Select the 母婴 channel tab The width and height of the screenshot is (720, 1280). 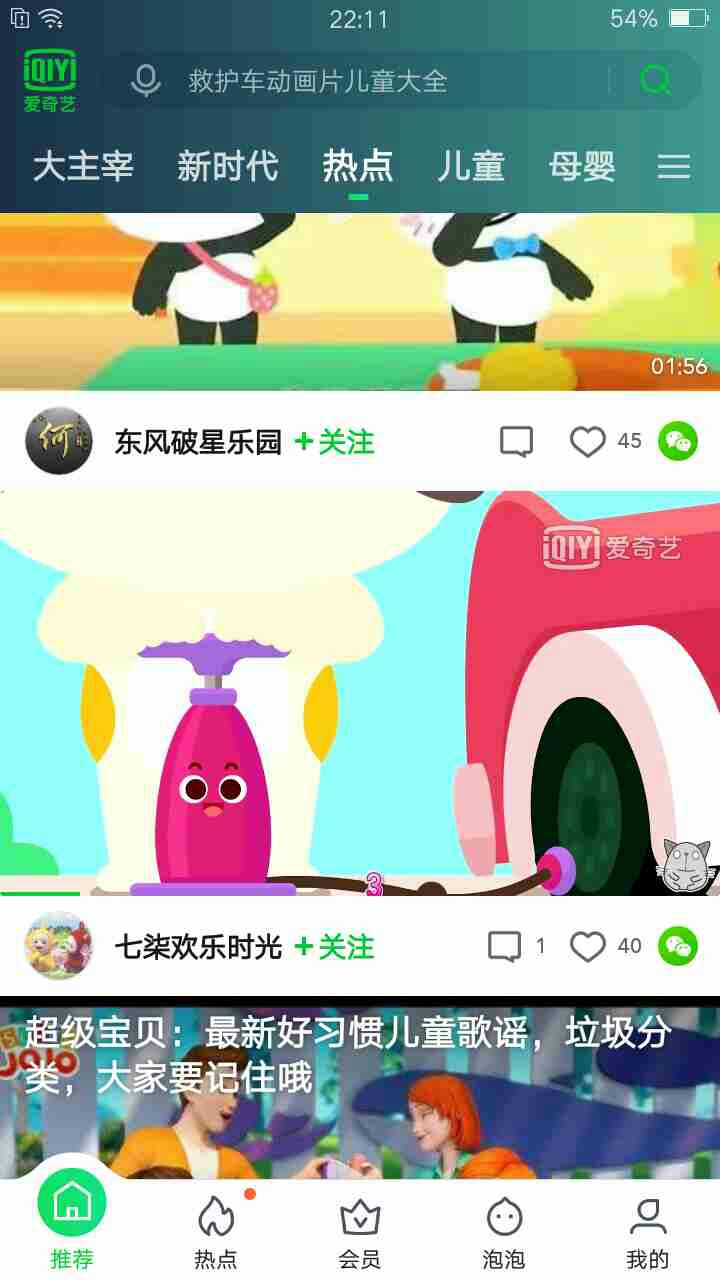pyautogui.click(x=582, y=166)
